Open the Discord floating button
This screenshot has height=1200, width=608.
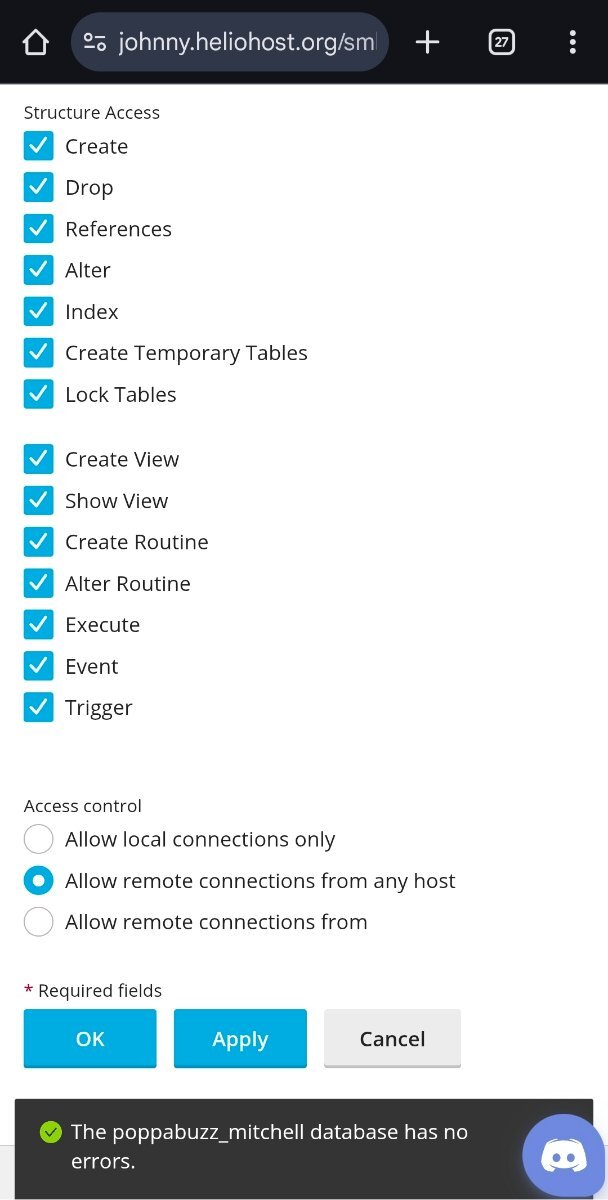pyautogui.click(x=563, y=1156)
